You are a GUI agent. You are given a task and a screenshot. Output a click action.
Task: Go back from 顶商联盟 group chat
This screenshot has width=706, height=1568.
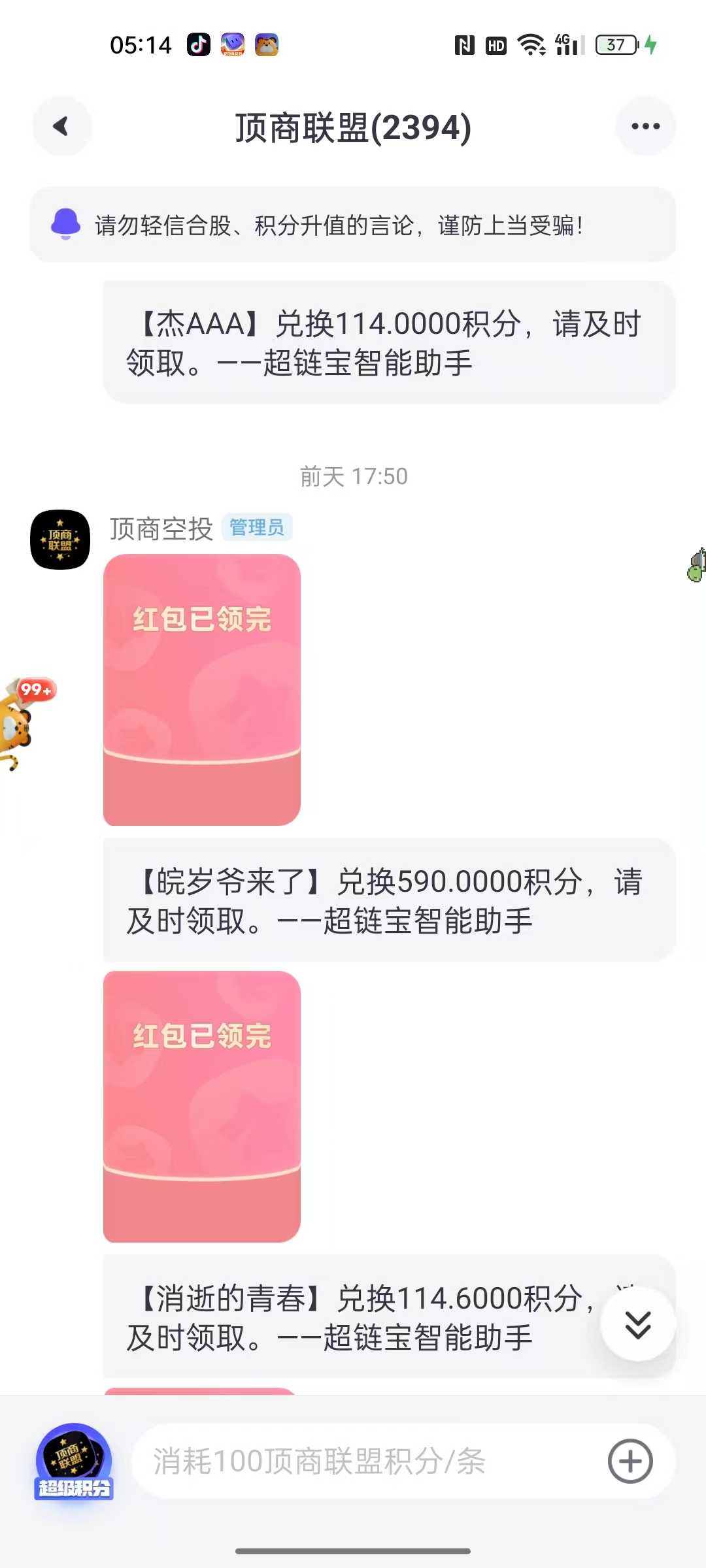click(x=61, y=126)
